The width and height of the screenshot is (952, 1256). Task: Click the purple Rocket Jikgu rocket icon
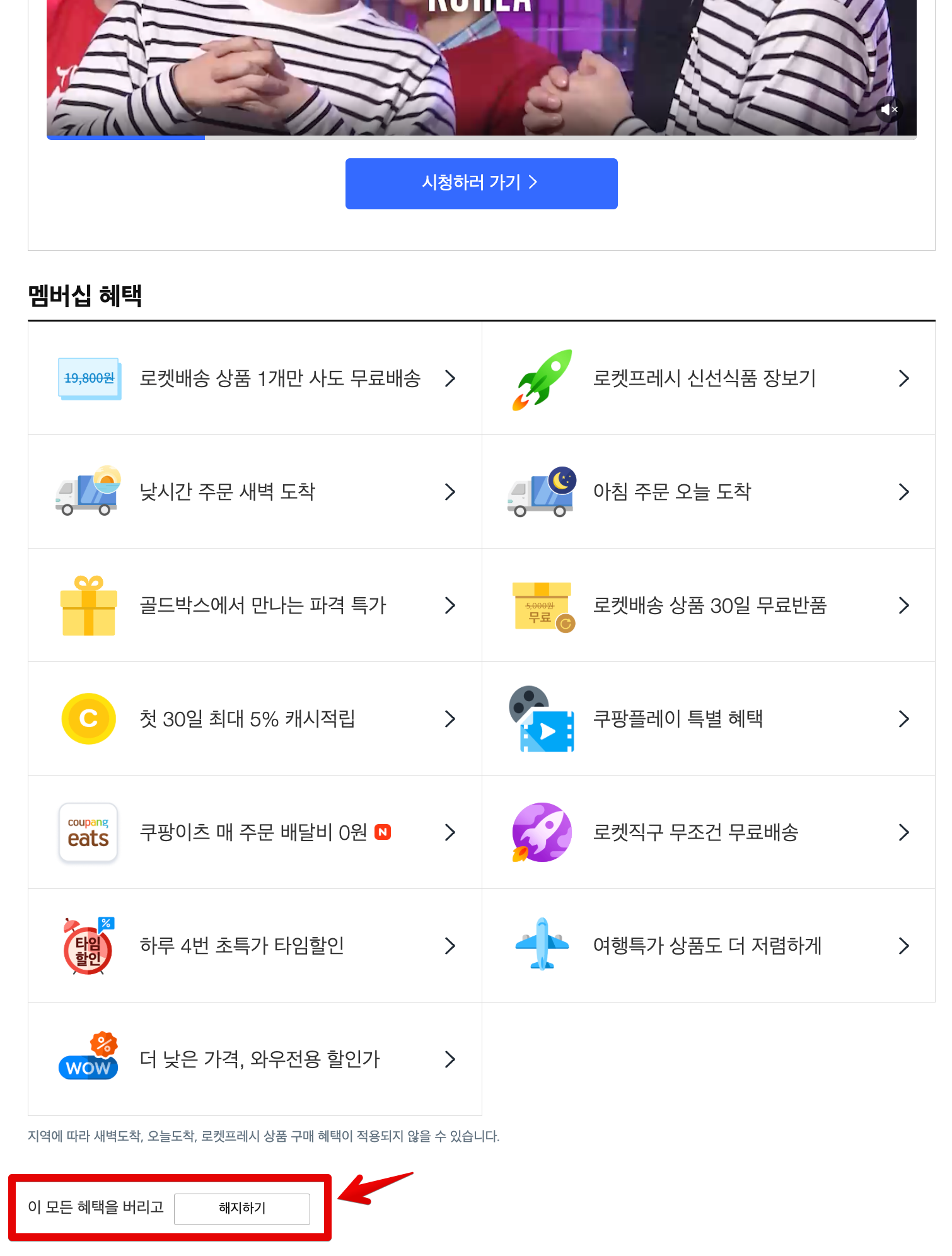(542, 832)
